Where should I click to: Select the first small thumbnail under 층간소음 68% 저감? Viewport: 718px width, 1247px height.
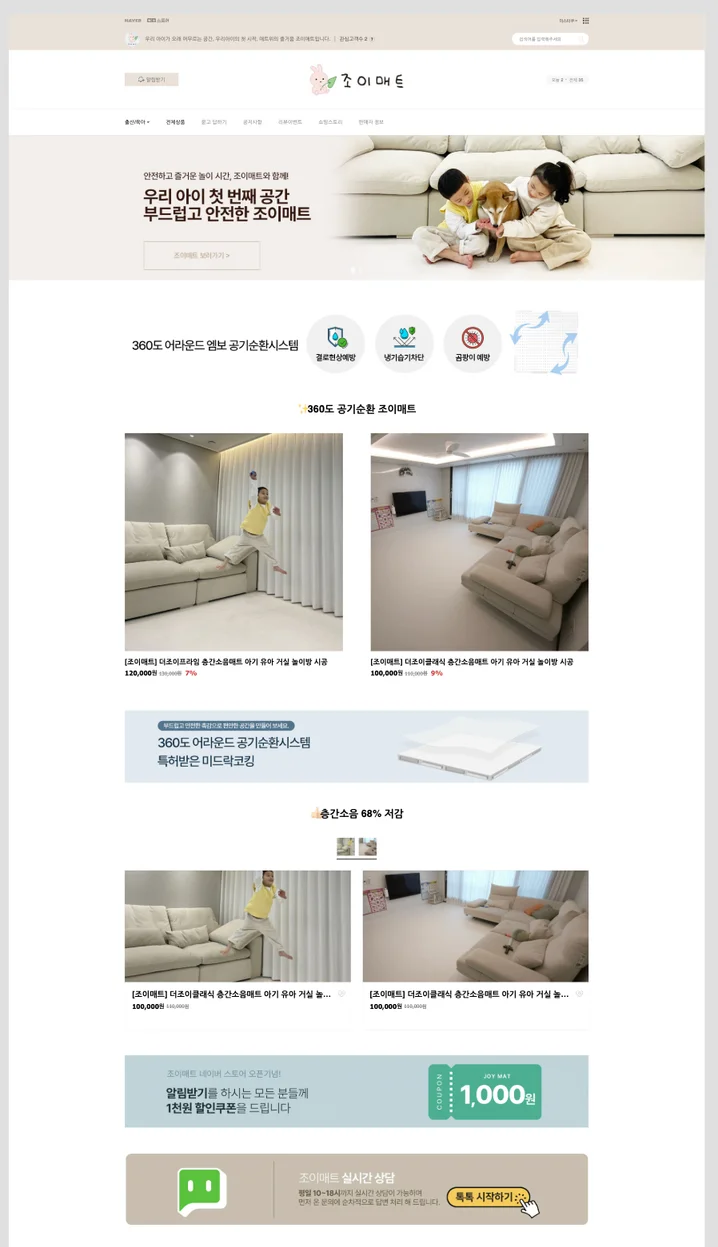coord(346,847)
